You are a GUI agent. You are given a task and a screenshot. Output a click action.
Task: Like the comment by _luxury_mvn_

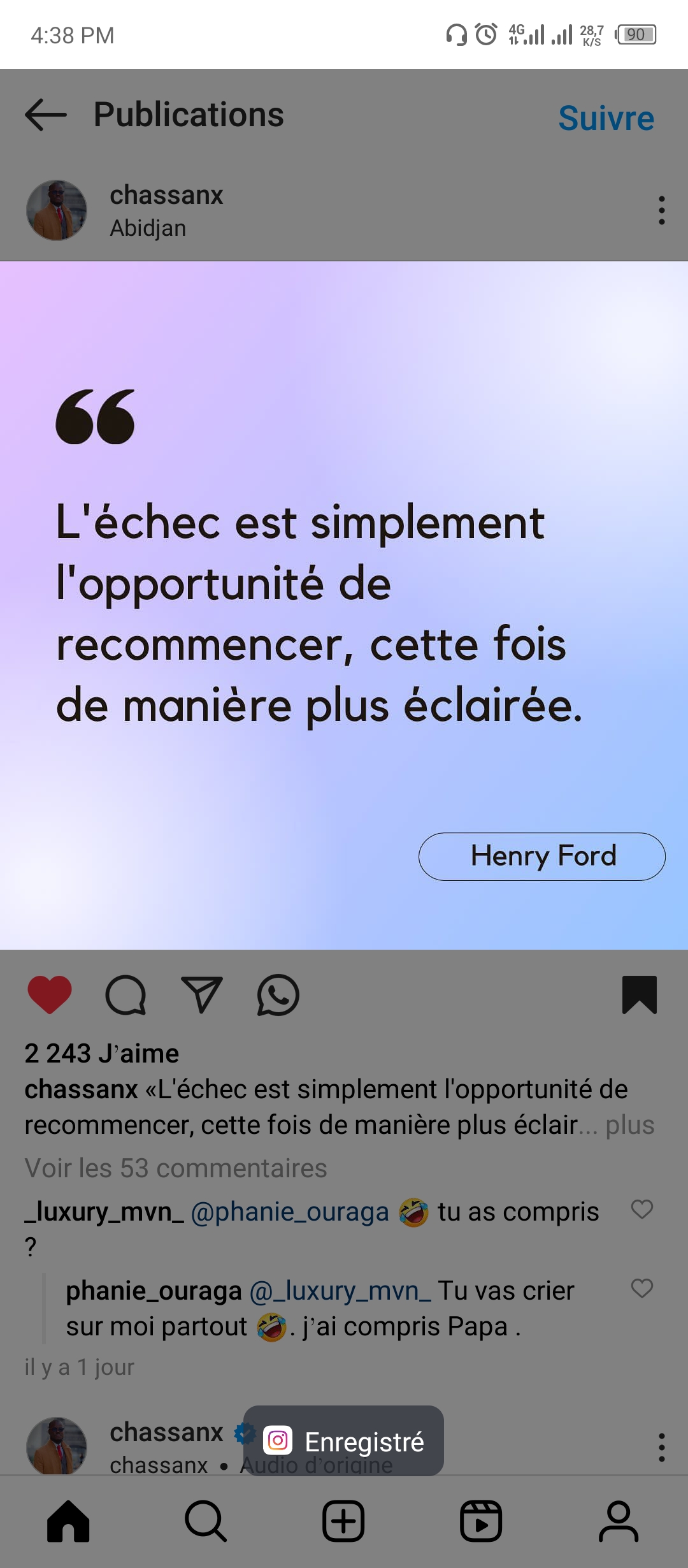[x=641, y=1209]
